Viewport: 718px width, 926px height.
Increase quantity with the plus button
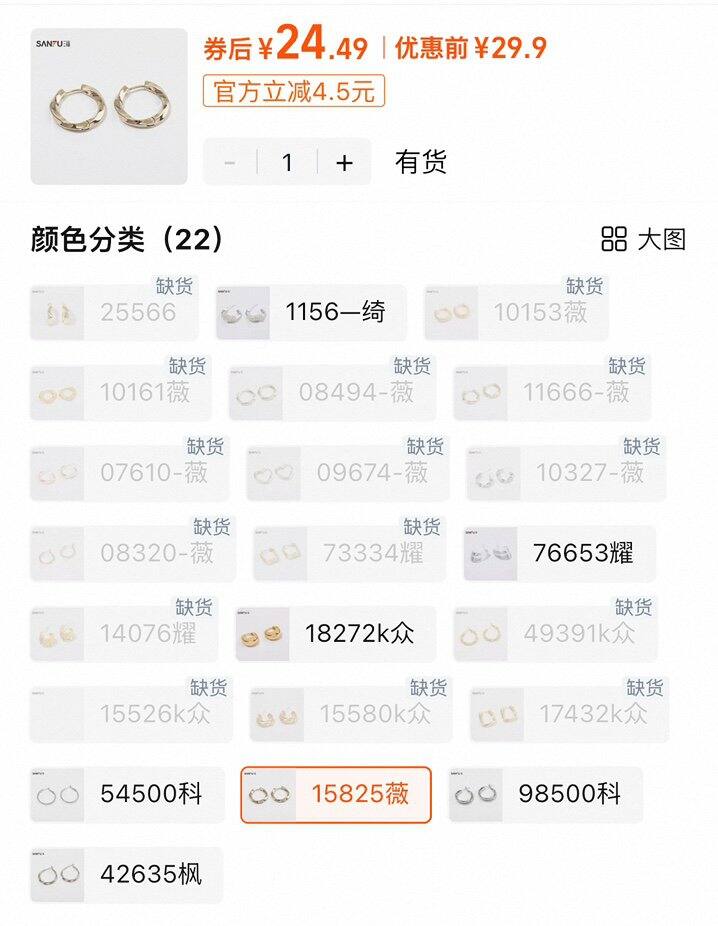pyautogui.click(x=344, y=162)
